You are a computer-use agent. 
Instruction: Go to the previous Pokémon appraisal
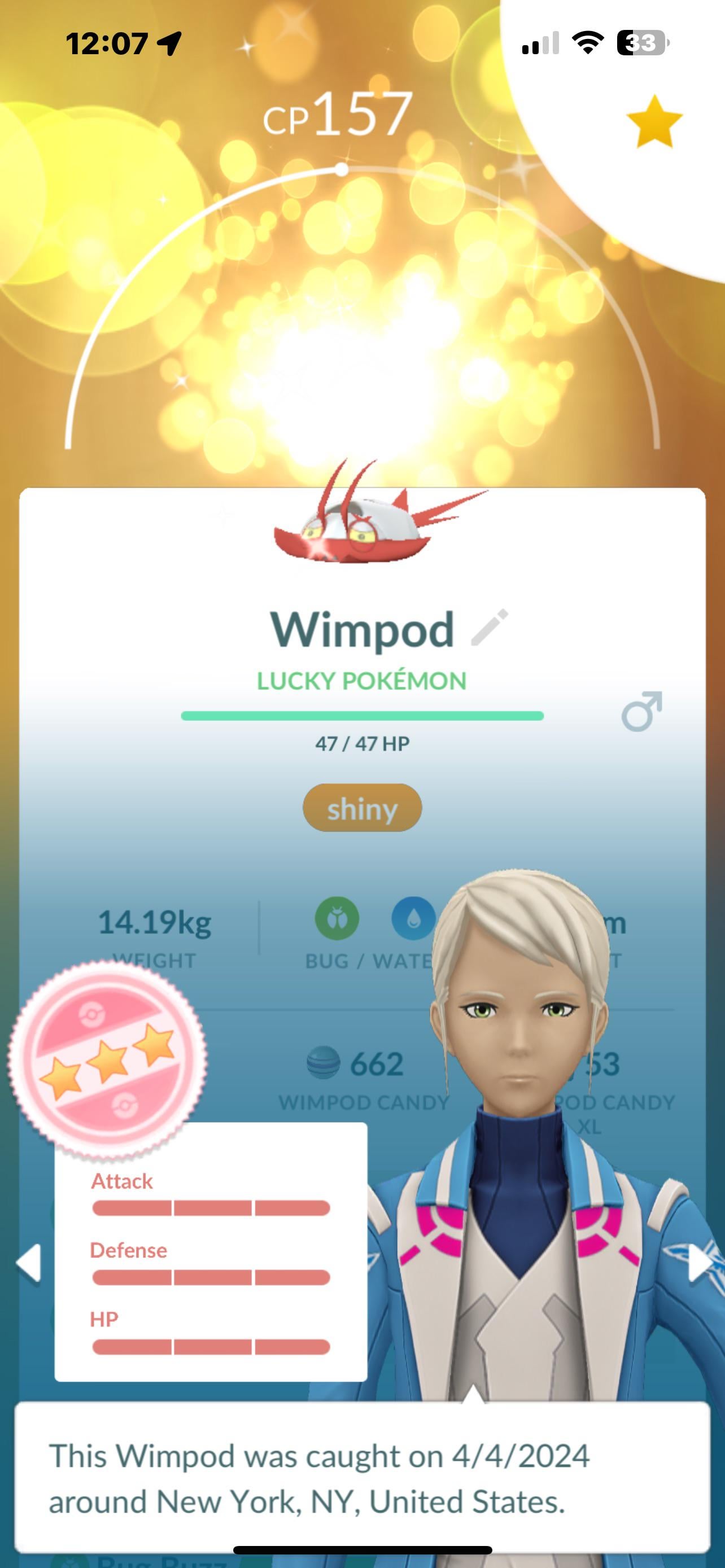click(28, 1263)
